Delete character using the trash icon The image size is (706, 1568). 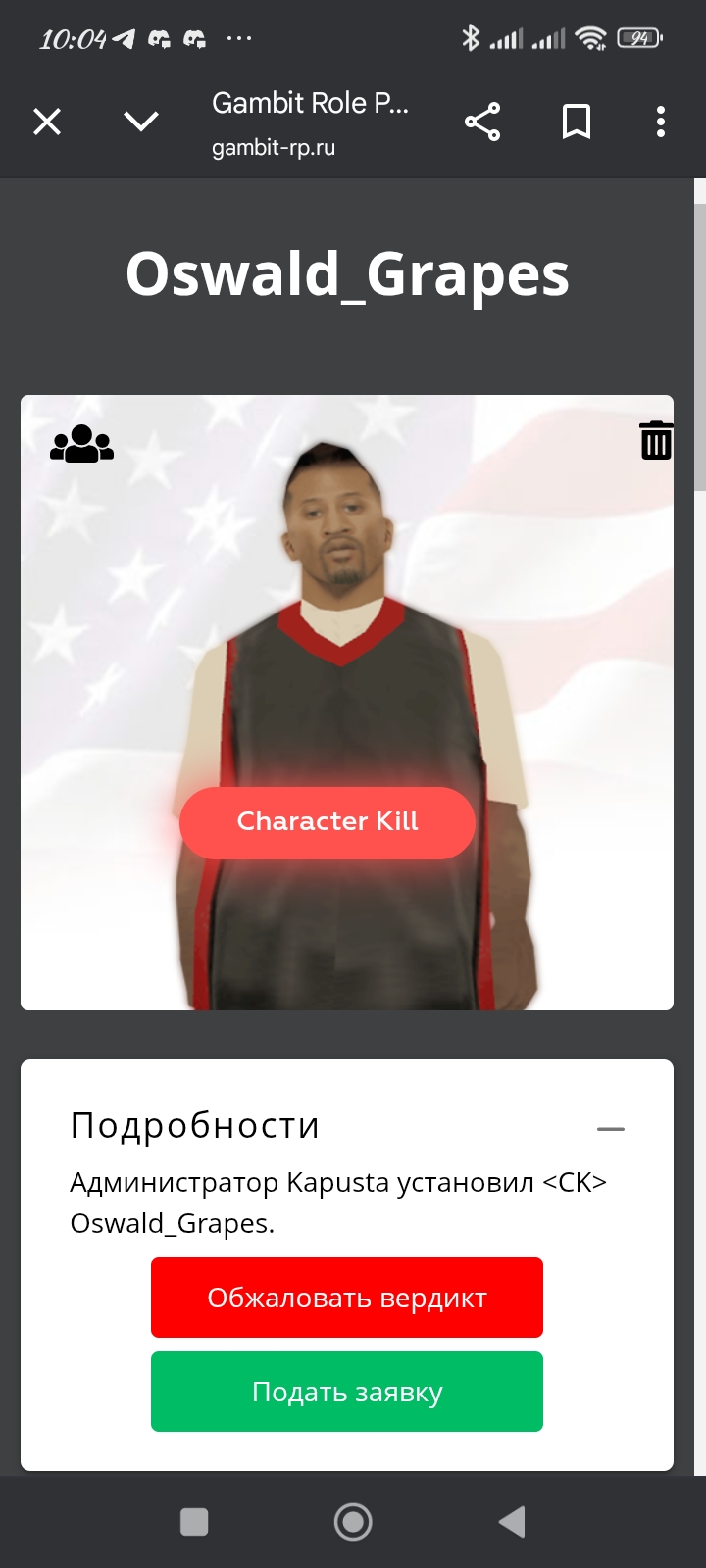click(x=656, y=440)
